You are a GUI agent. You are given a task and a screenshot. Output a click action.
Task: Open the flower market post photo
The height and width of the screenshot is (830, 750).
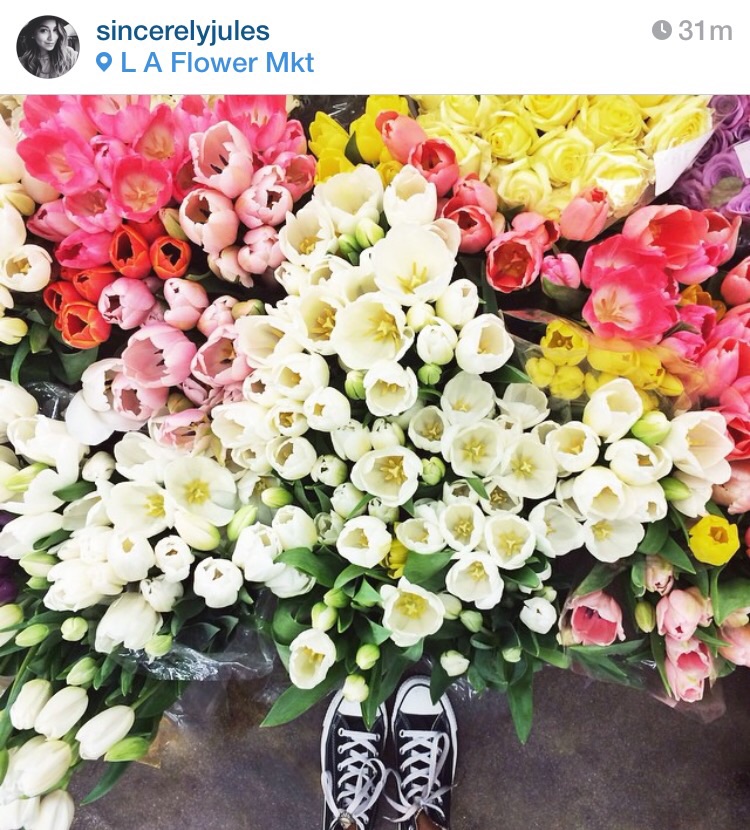pos(375,460)
